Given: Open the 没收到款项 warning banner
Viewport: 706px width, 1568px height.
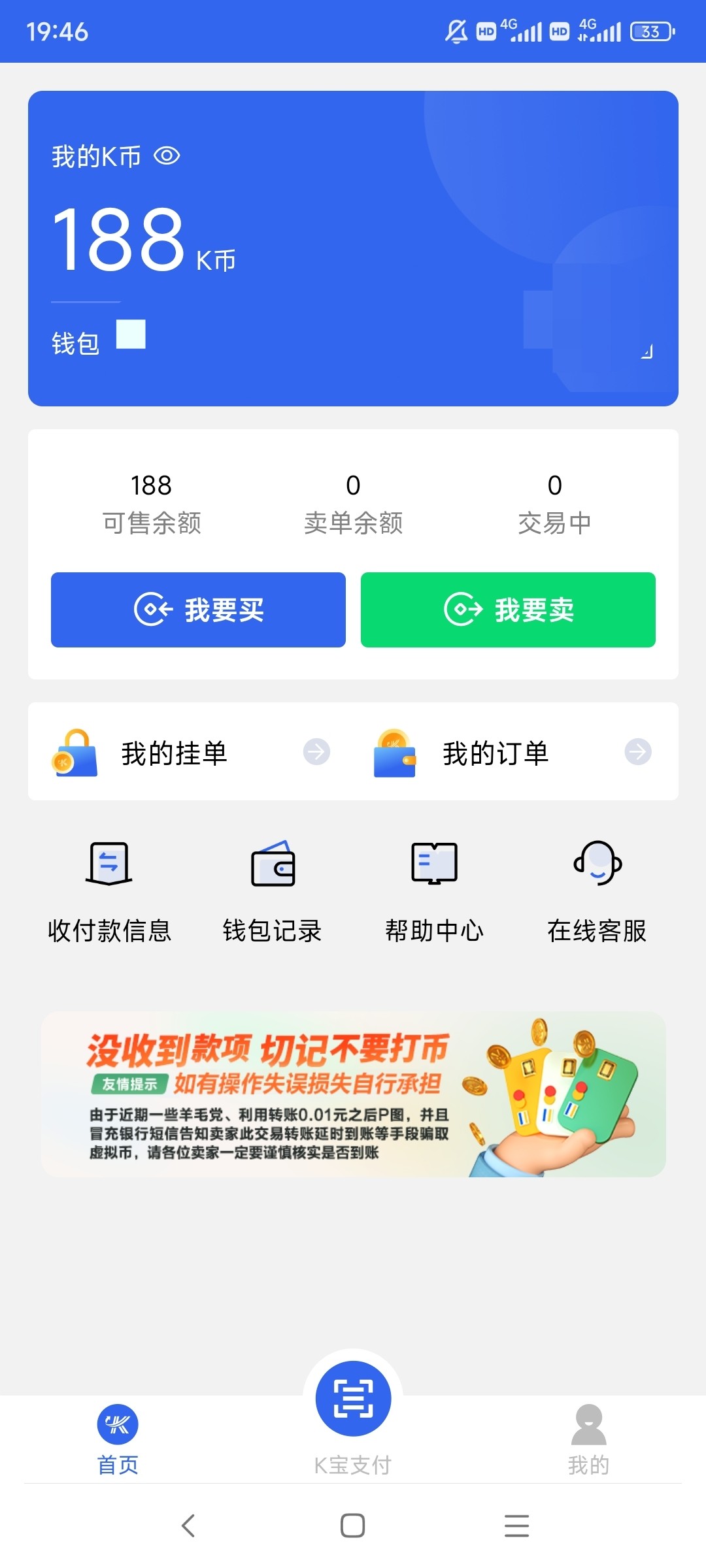Looking at the screenshot, I should tap(353, 1094).
